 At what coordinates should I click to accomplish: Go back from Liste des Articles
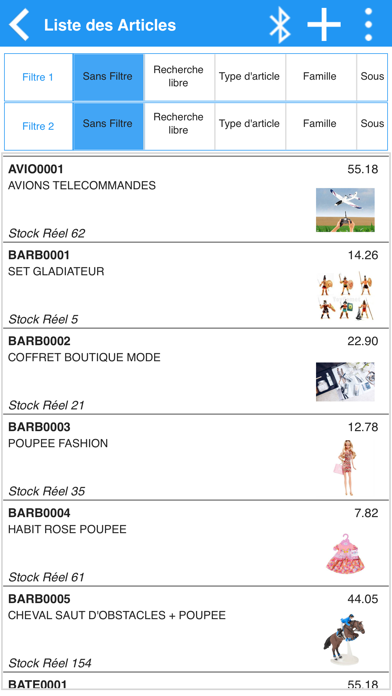point(19,24)
